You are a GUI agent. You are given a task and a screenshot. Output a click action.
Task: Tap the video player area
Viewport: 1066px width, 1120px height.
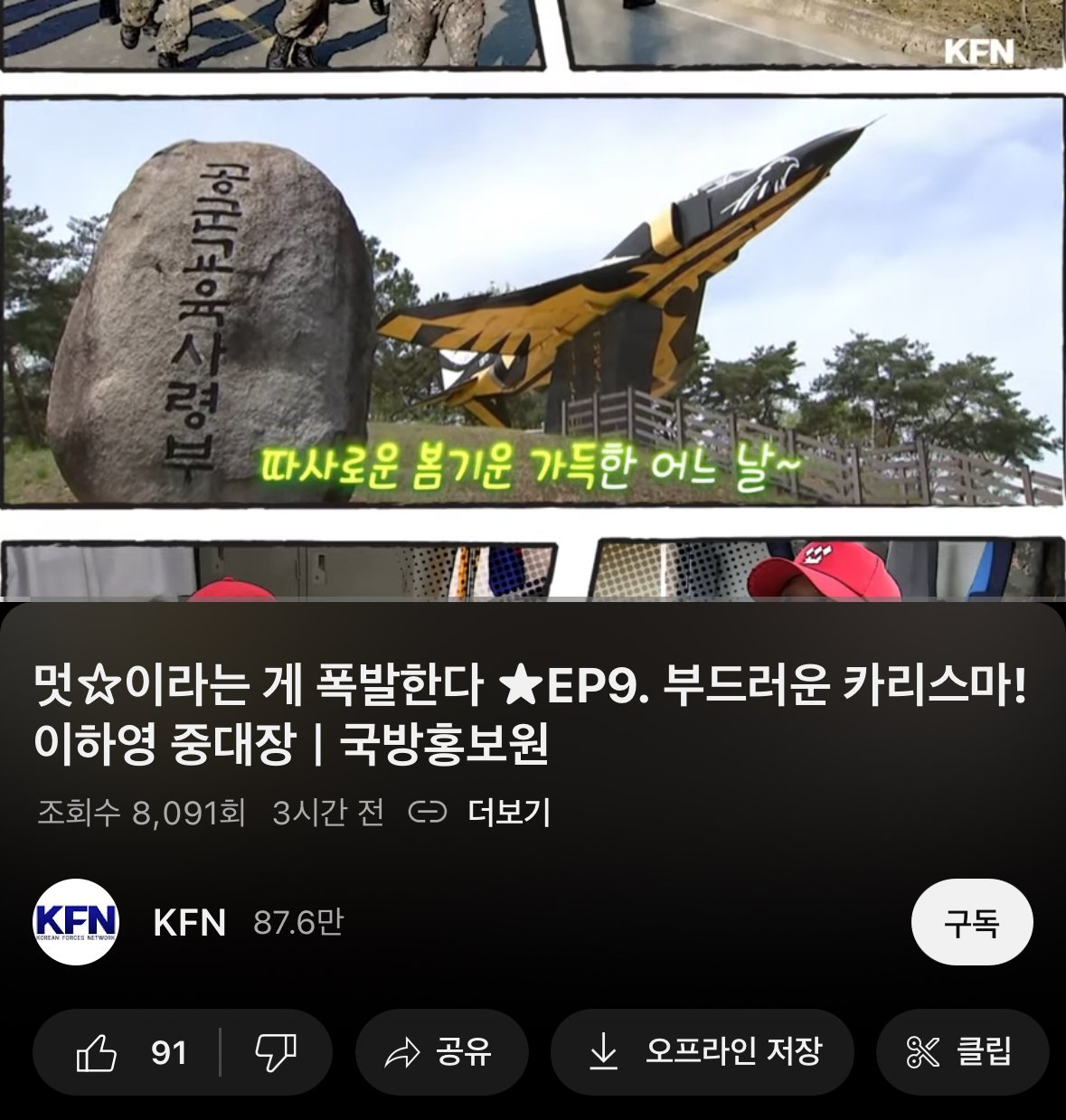point(533,298)
